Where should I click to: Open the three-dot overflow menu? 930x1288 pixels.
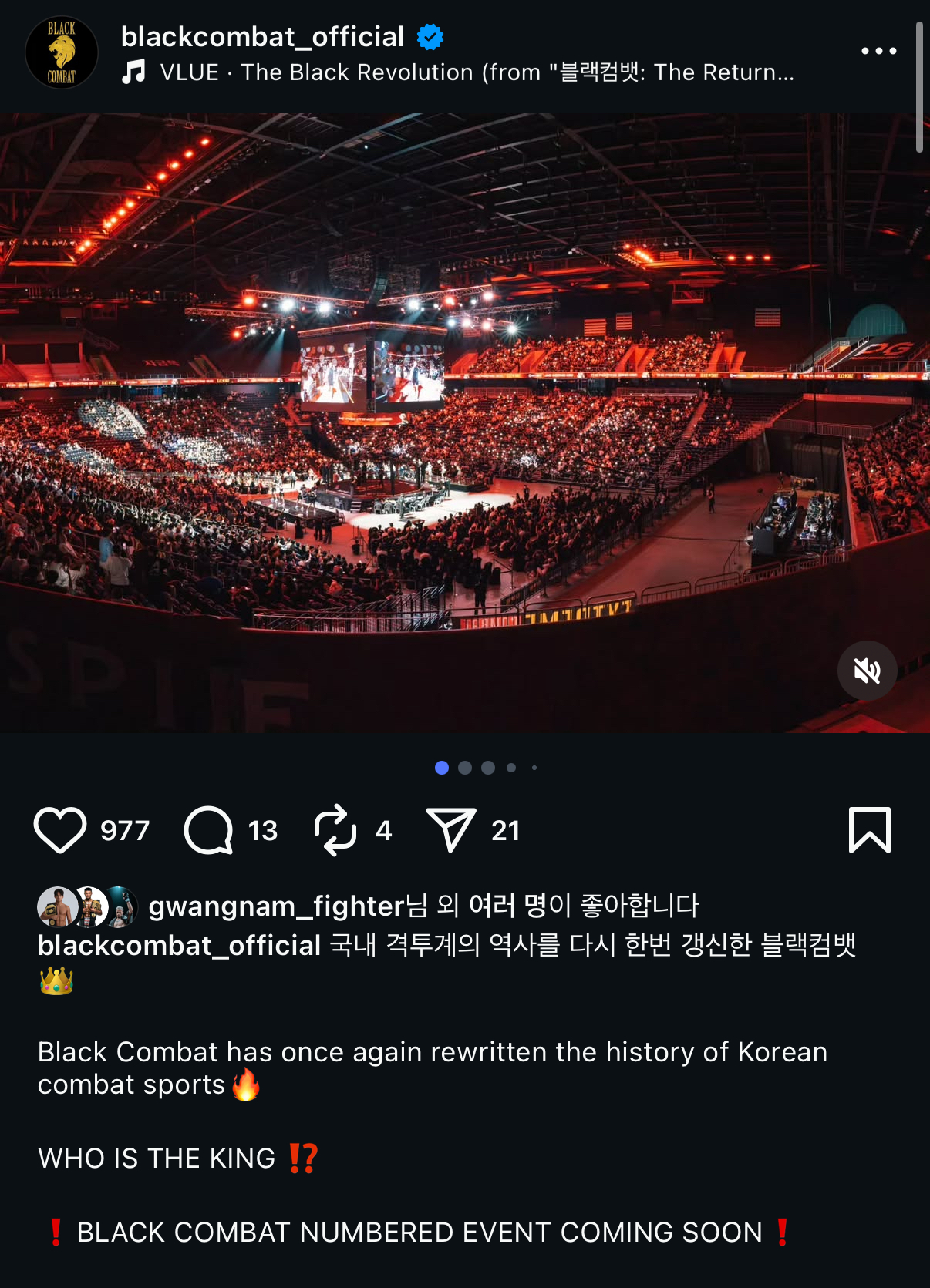point(878,51)
